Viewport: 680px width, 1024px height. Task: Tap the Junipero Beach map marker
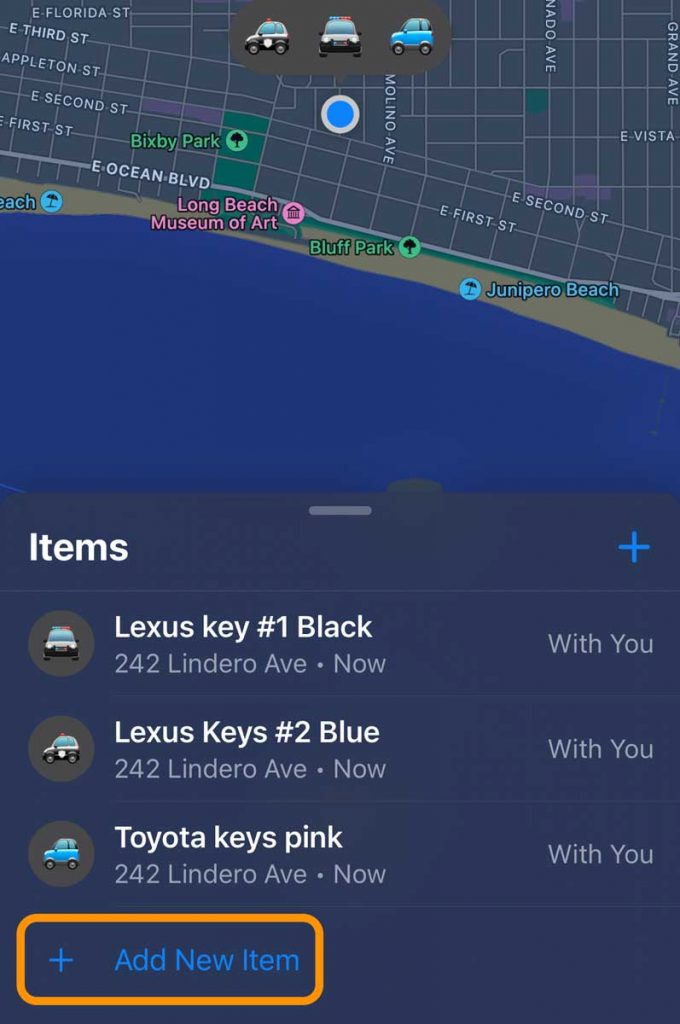(470, 290)
